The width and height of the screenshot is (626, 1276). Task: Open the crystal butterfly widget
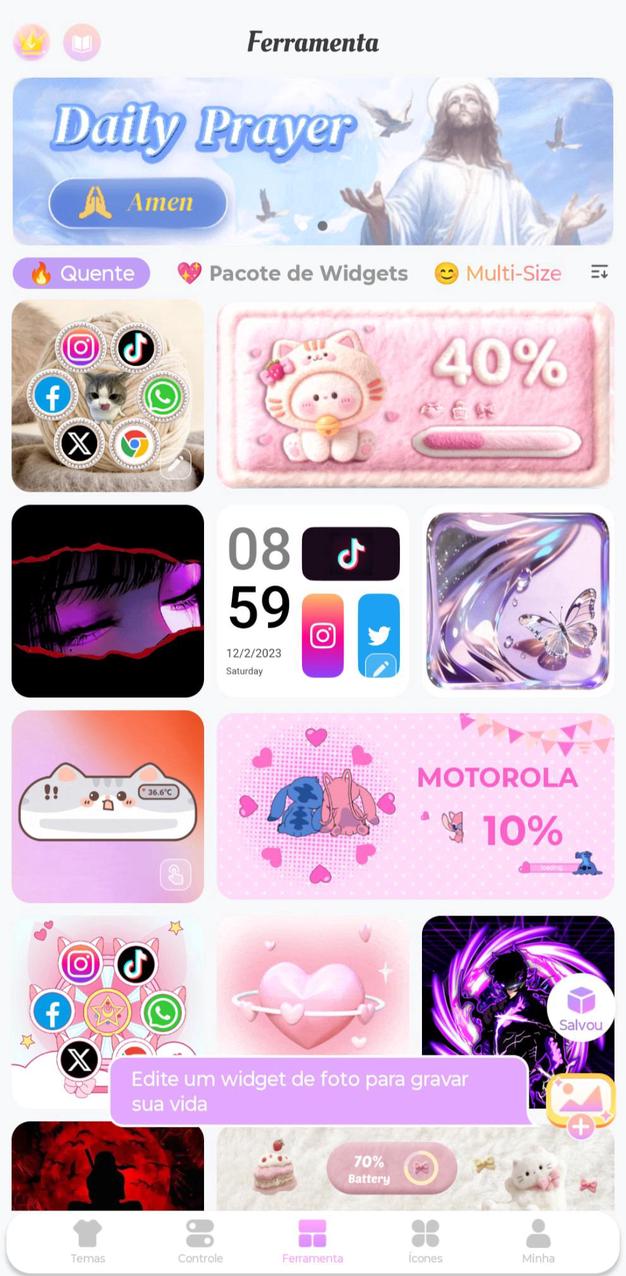(x=517, y=600)
